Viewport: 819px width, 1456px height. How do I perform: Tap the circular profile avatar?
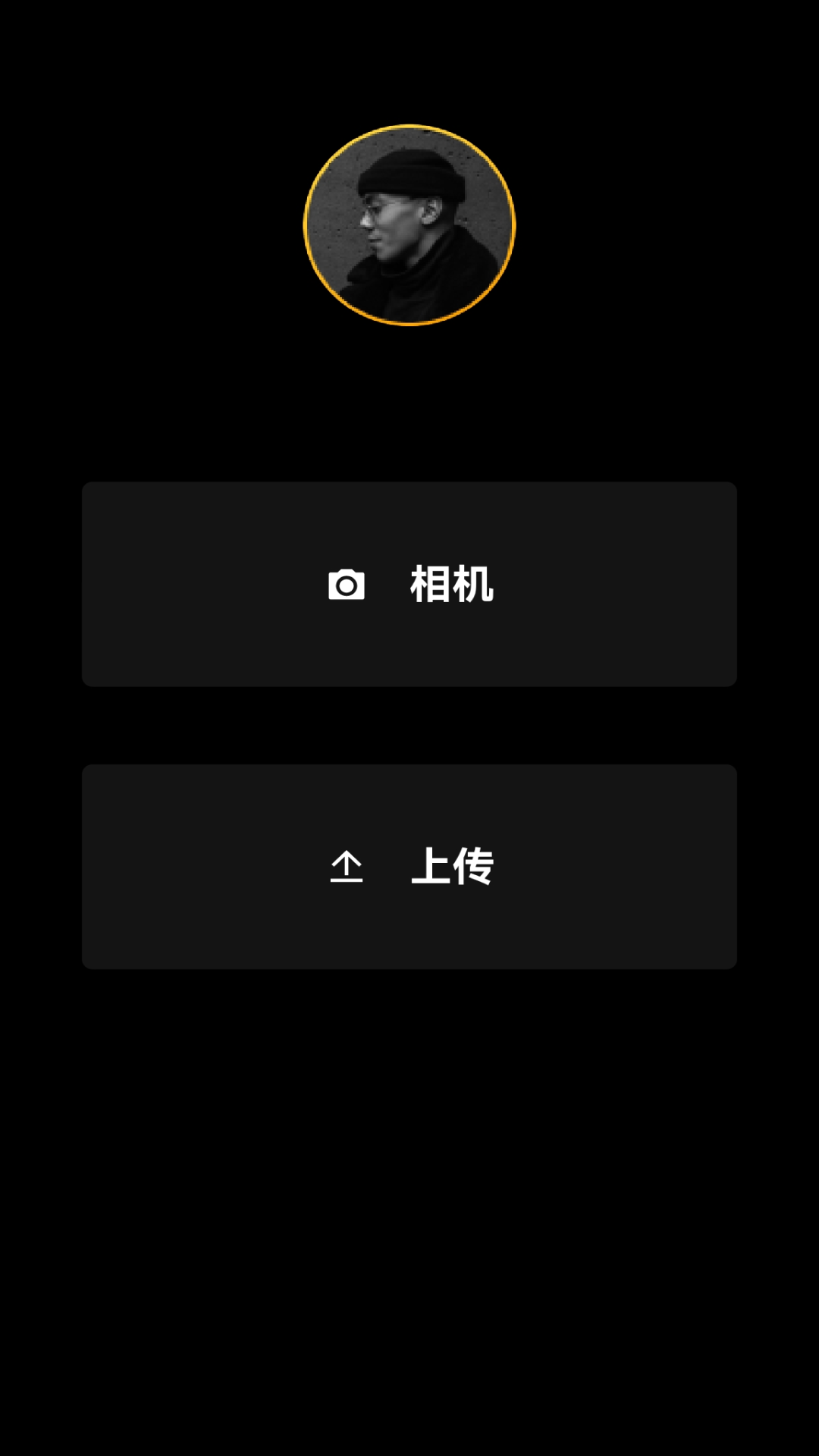click(x=409, y=225)
